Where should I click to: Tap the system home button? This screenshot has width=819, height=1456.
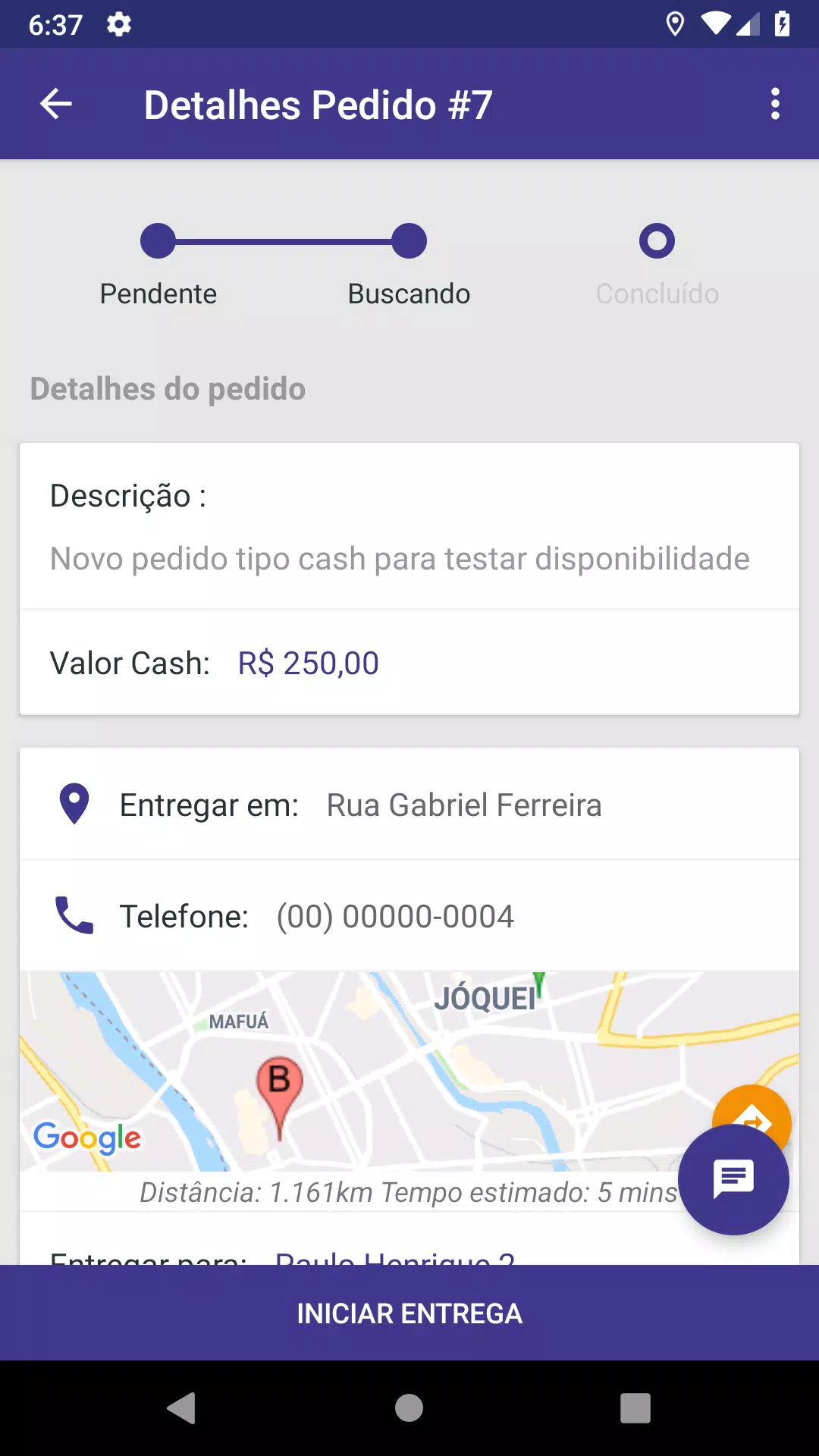[x=409, y=1408]
